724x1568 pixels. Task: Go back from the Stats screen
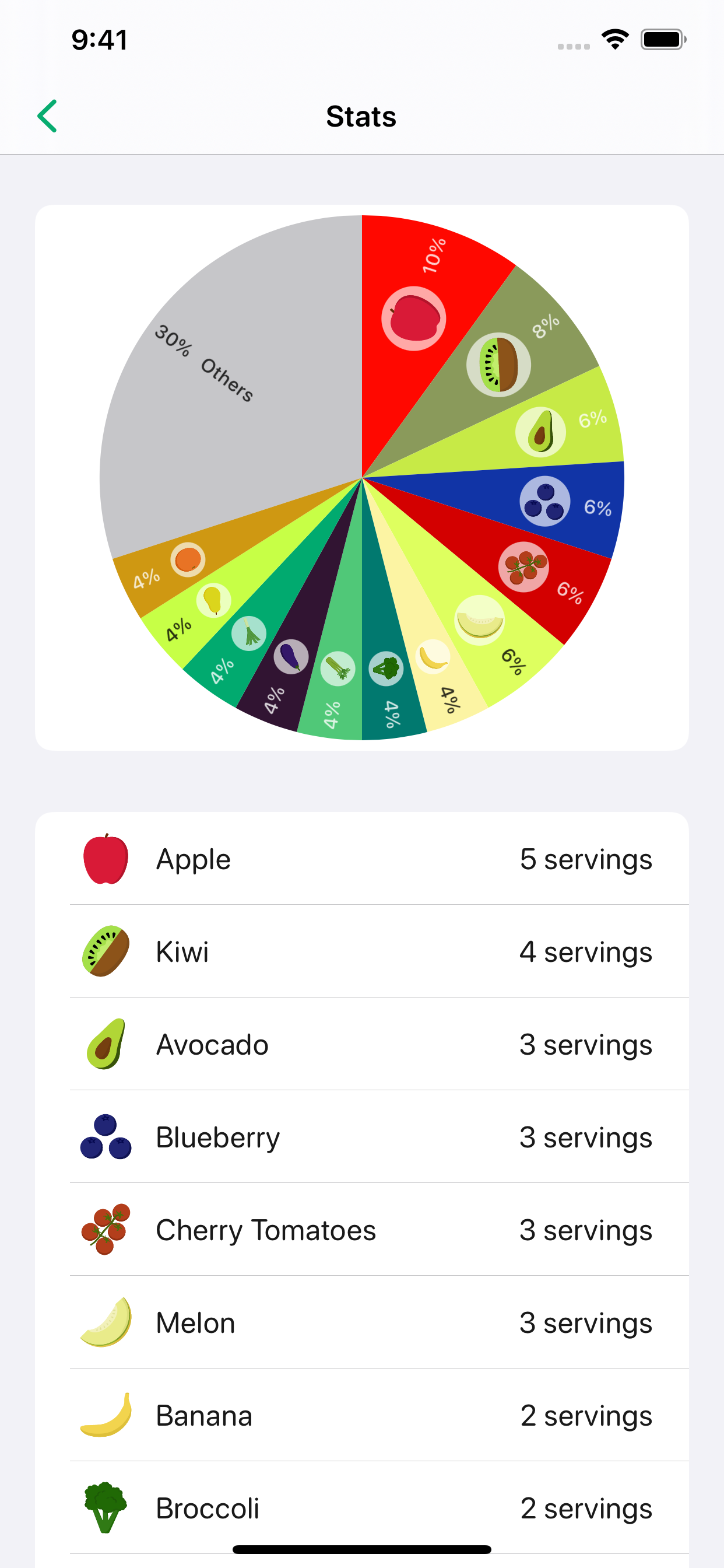click(47, 116)
